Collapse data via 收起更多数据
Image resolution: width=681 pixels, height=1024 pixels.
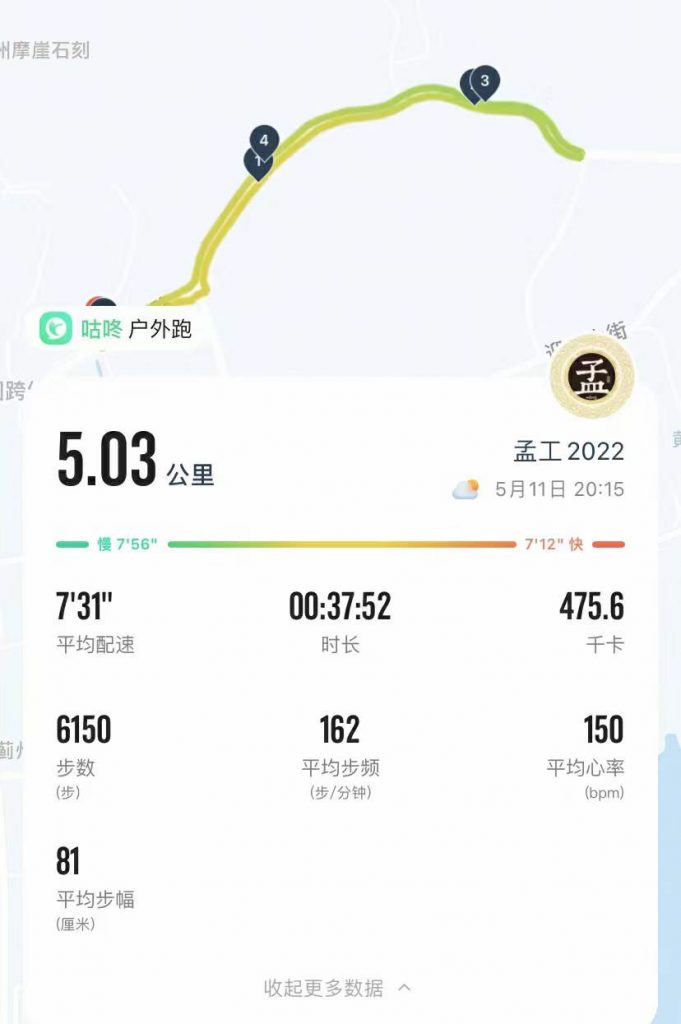[337, 988]
